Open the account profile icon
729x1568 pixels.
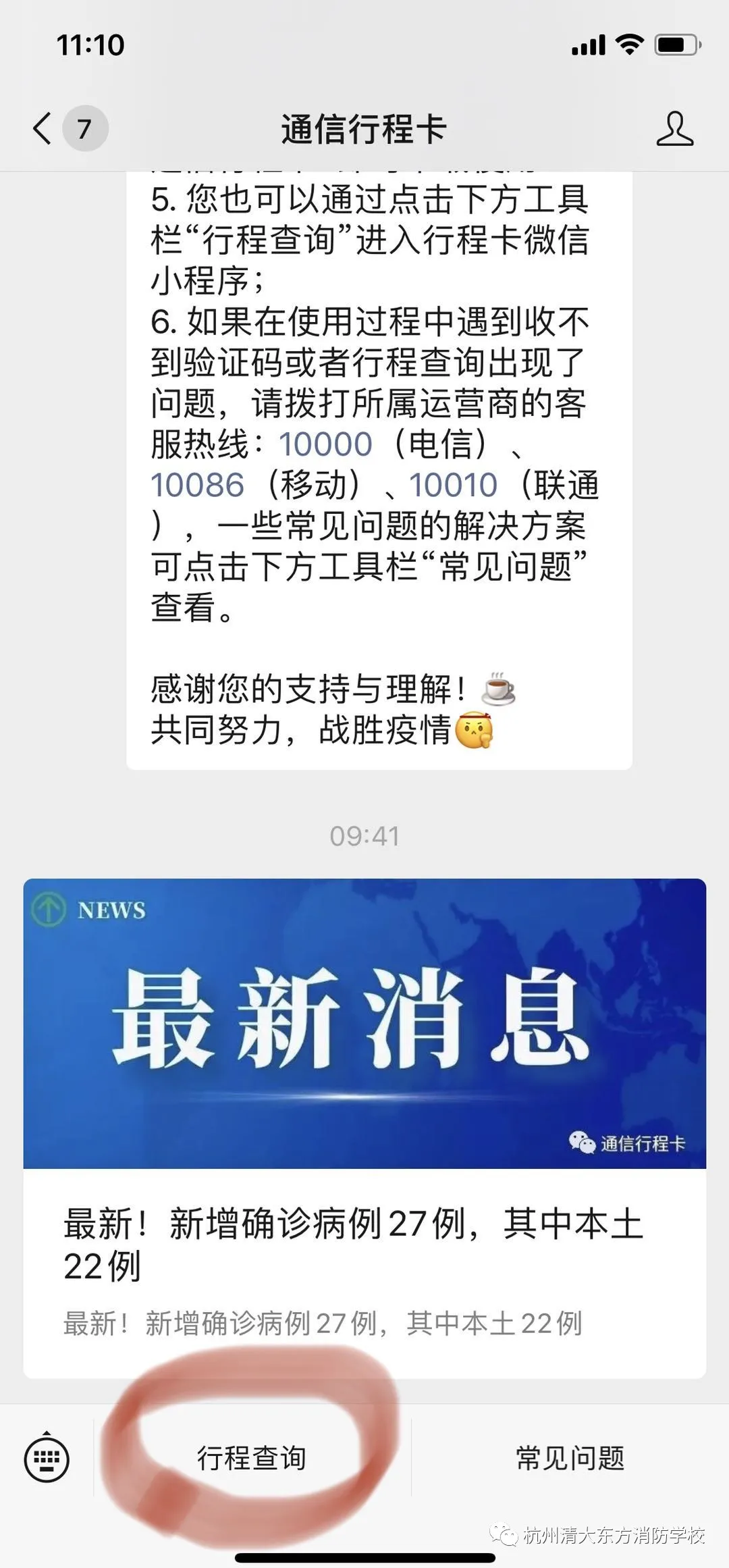(x=674, y=128)
